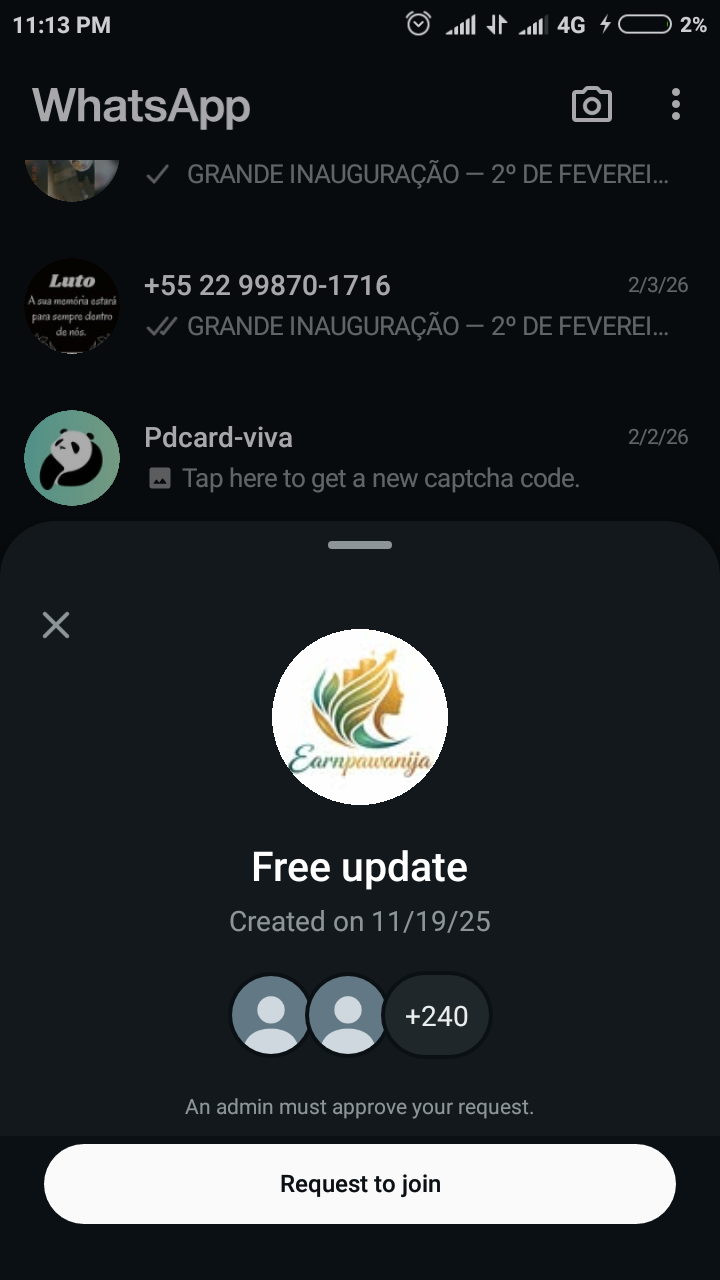View the +240 group members
Image resolution: width=720 pixels, height=1280 pixels.
click(x=437, y=1016)
